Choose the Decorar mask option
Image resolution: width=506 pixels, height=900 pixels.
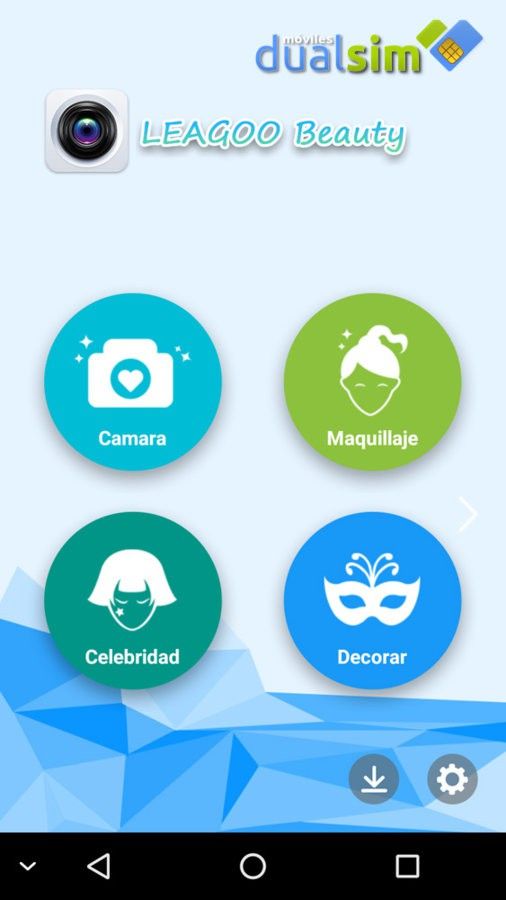click(372, 600)
